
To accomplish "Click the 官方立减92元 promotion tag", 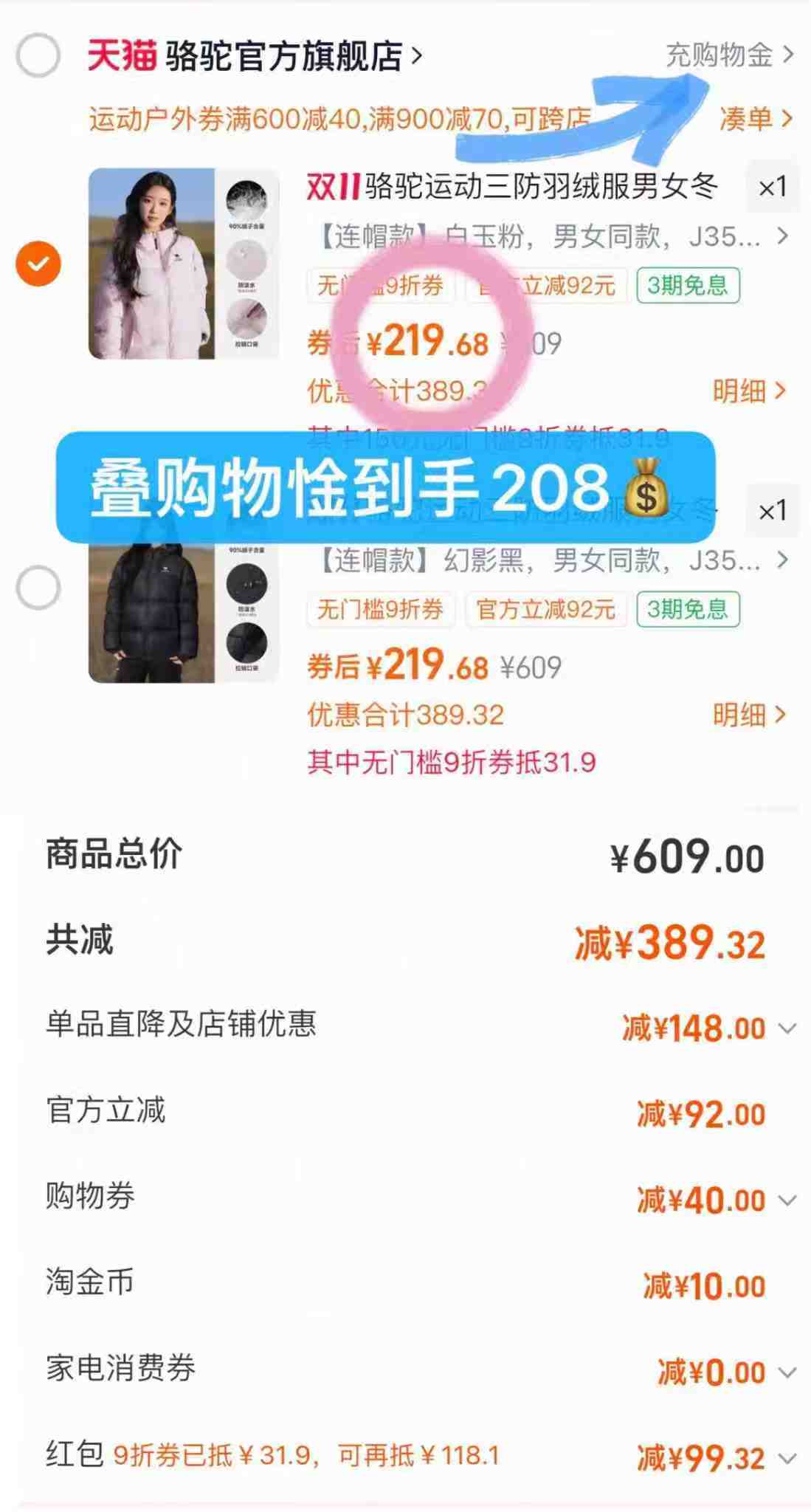I will (544, 610).
